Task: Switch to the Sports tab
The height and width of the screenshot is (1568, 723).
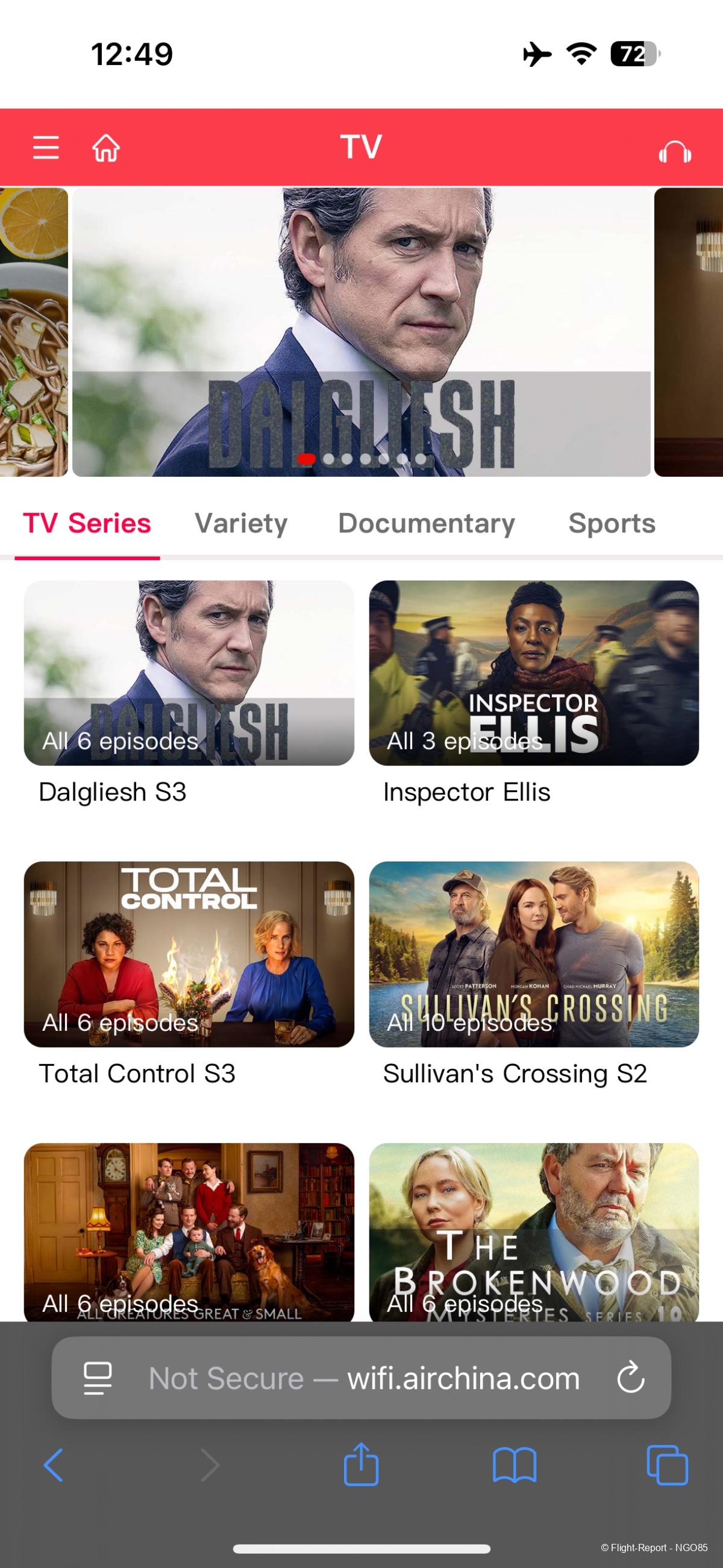Action: click(x=611, y=523)
